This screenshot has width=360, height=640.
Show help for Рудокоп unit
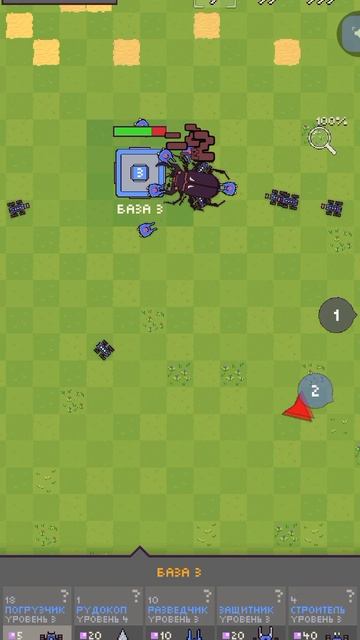[x=136, y=596]
